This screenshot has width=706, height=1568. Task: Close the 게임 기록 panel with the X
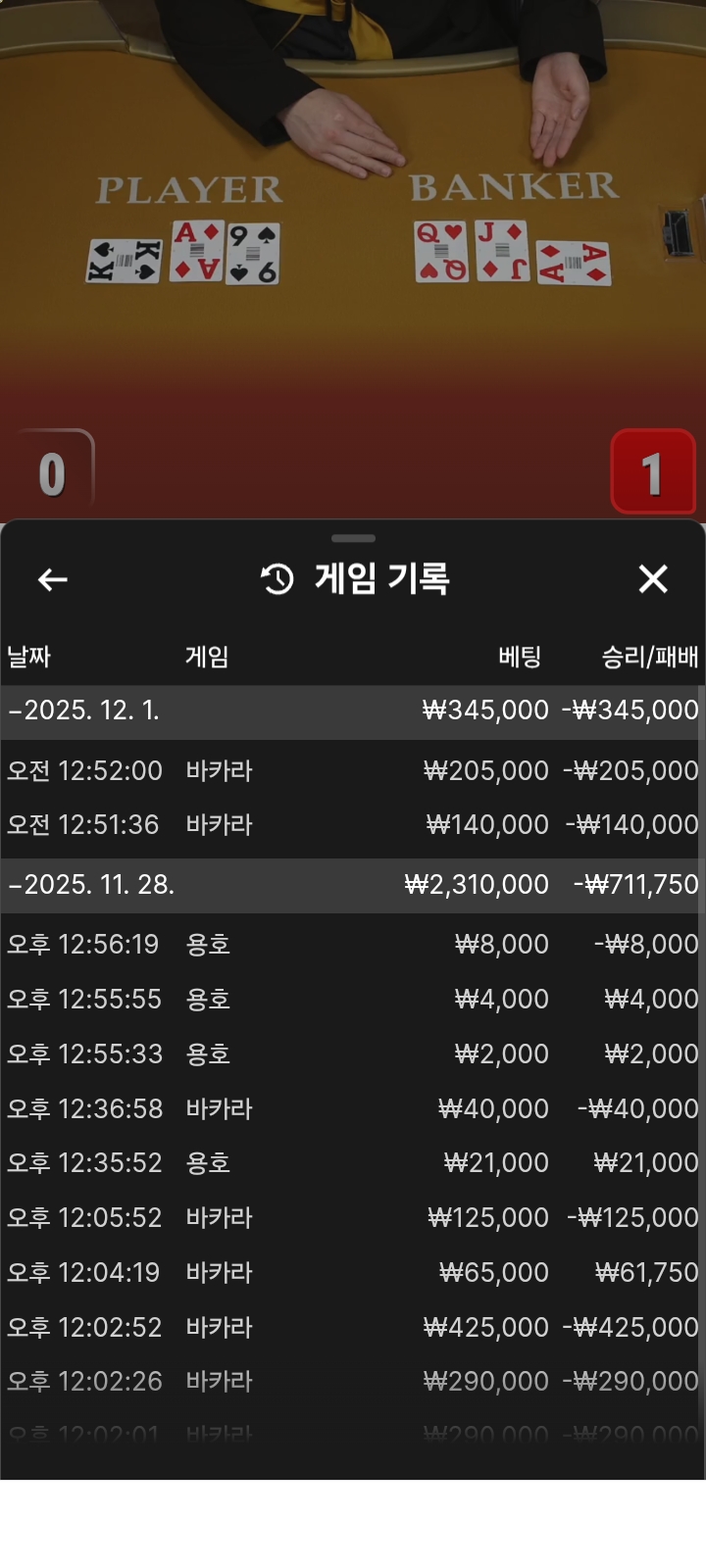(653, 579)
